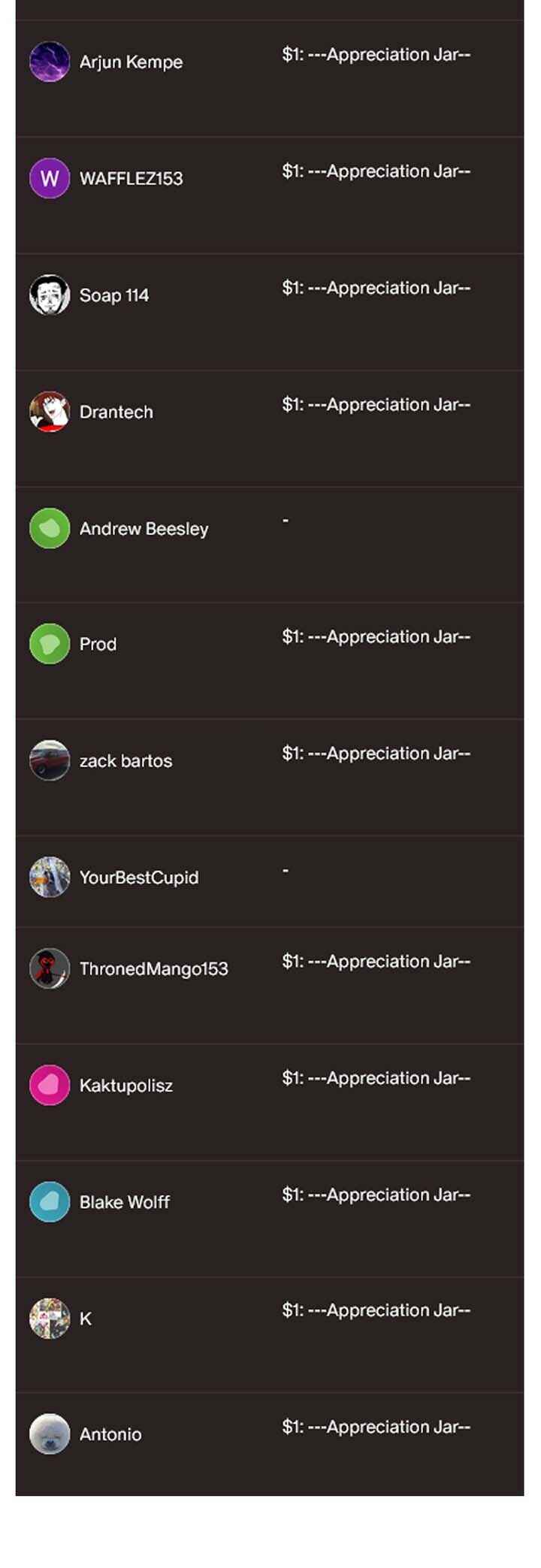Tap Andrew Beesley in the list

point(144,529)
